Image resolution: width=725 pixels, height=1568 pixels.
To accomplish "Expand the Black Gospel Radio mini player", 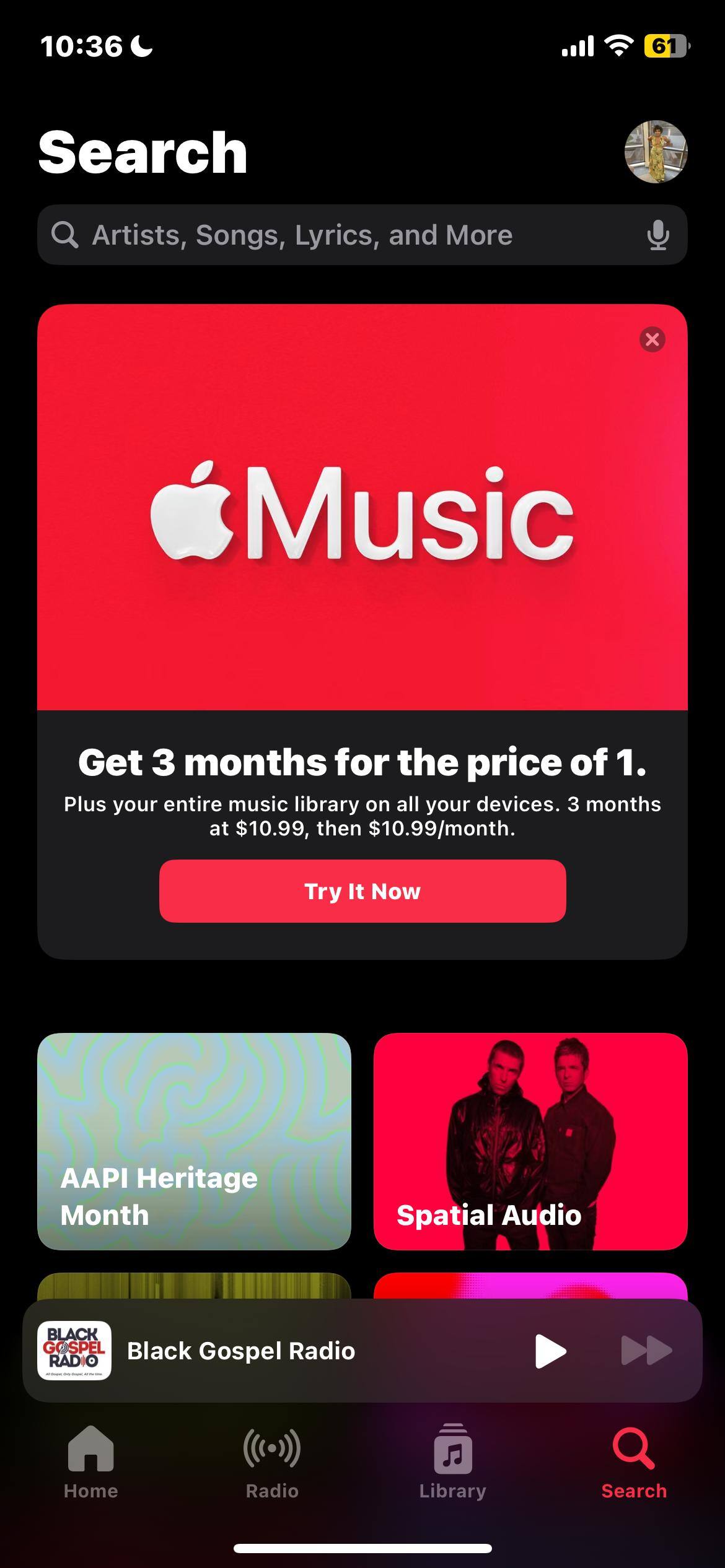I will coord(279,1351).
